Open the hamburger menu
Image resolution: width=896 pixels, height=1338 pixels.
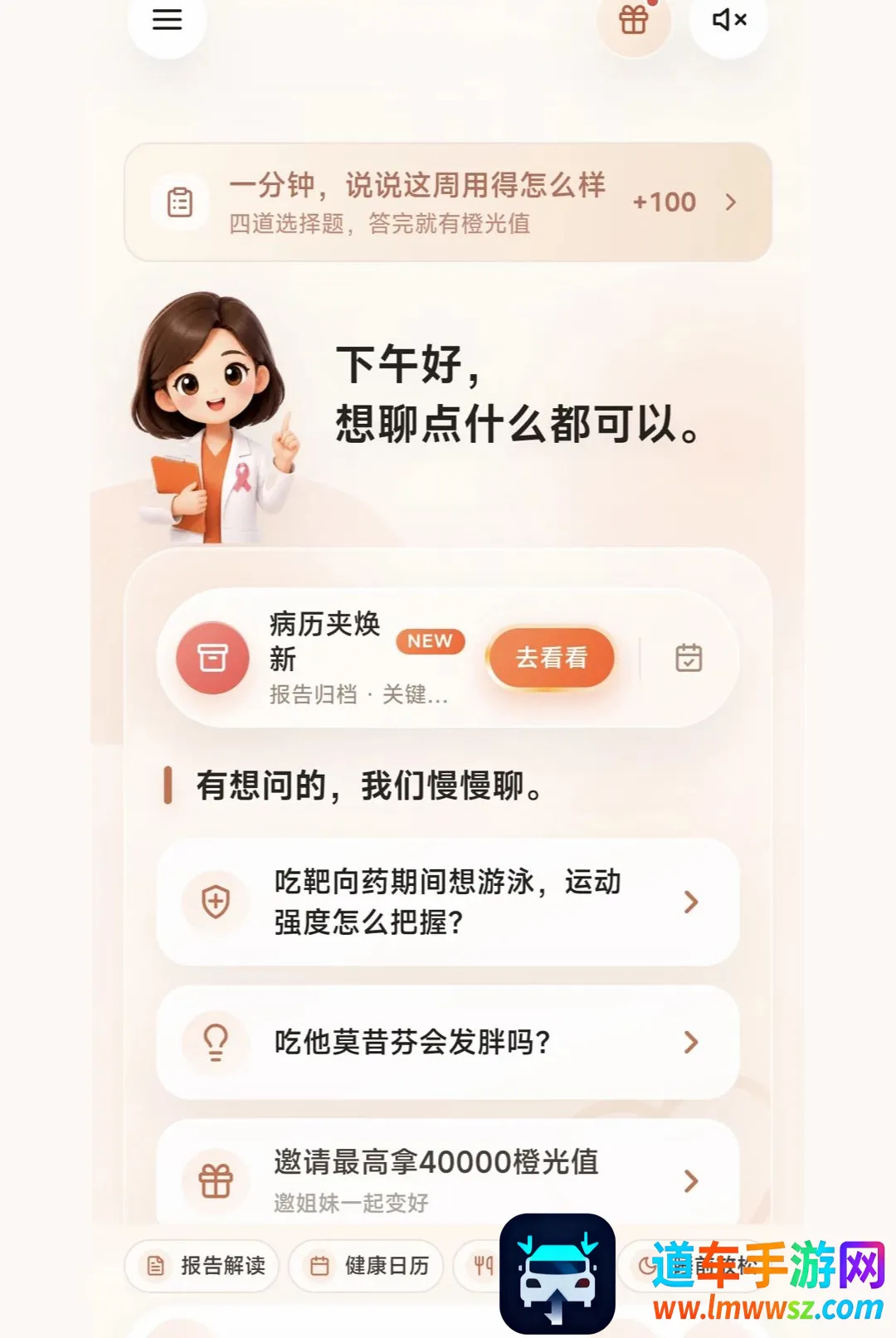click(167, 20)
